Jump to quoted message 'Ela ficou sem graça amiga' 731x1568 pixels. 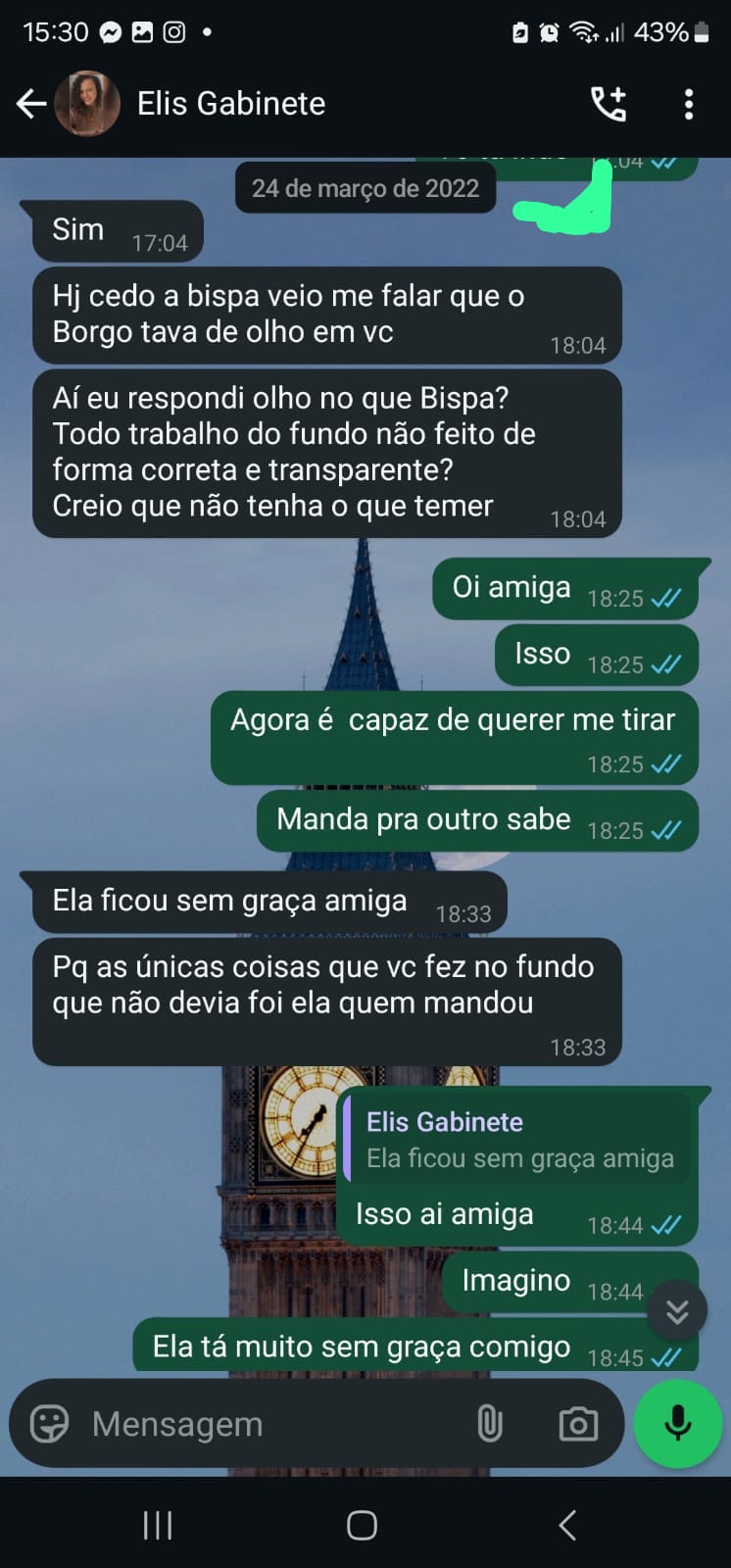coord(519,1141)
